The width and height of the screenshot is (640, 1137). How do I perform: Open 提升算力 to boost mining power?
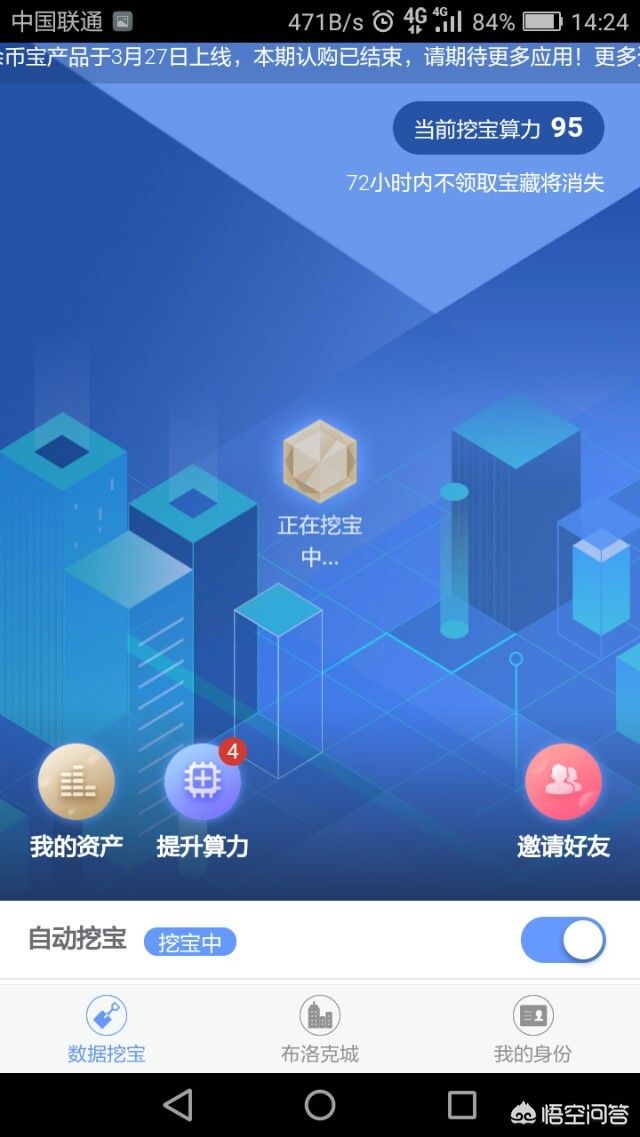click(202, 782)
